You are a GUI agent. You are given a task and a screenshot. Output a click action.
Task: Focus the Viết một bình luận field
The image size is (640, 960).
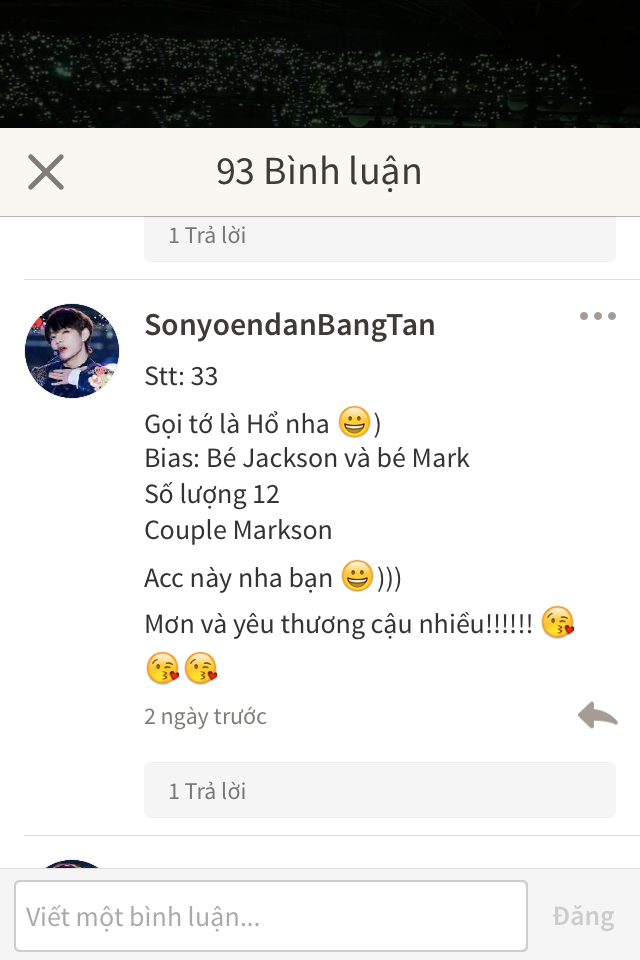[270, 916]
